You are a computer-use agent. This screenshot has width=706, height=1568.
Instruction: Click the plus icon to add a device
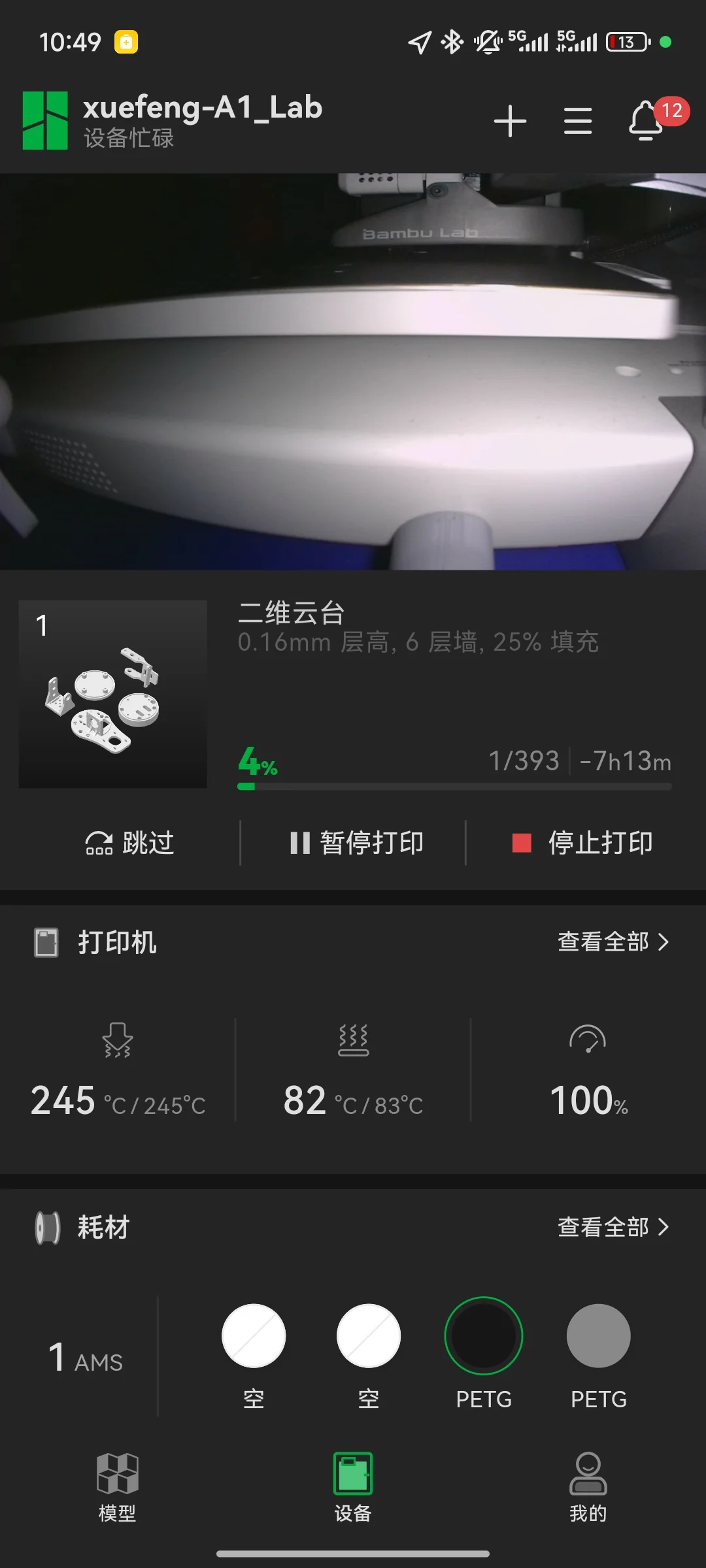(511, 121)
